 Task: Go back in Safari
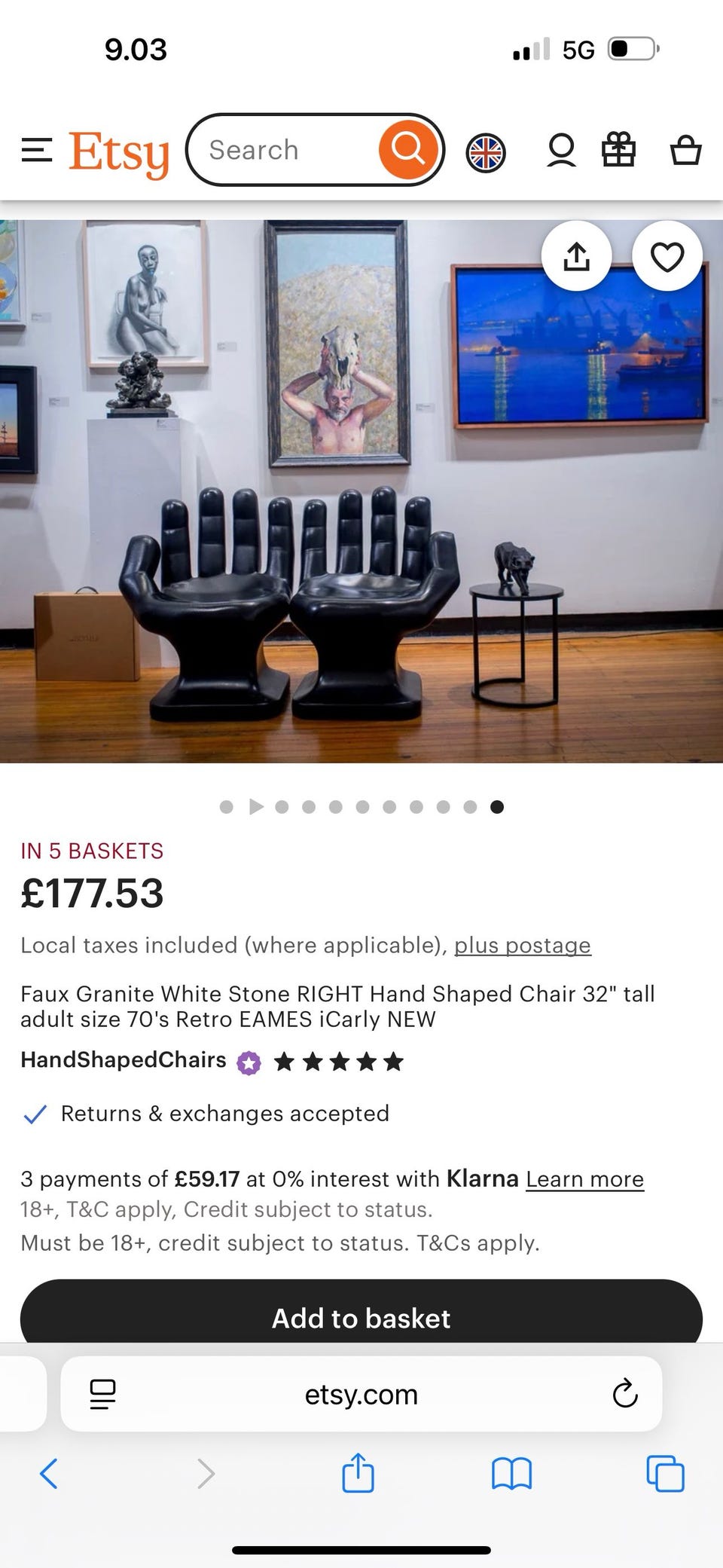[x=49, y=1473]
